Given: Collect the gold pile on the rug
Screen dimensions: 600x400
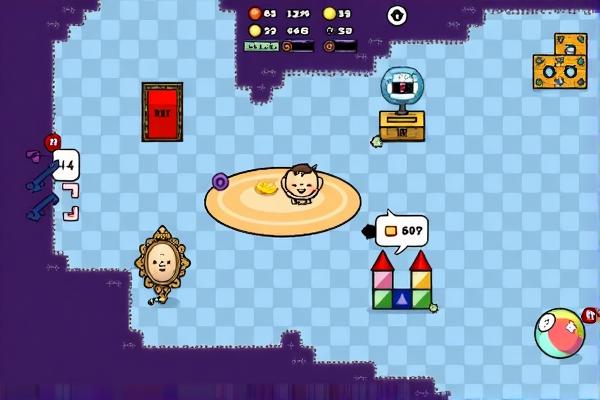Looking at the screenshot, I should (x=266, y=187).
